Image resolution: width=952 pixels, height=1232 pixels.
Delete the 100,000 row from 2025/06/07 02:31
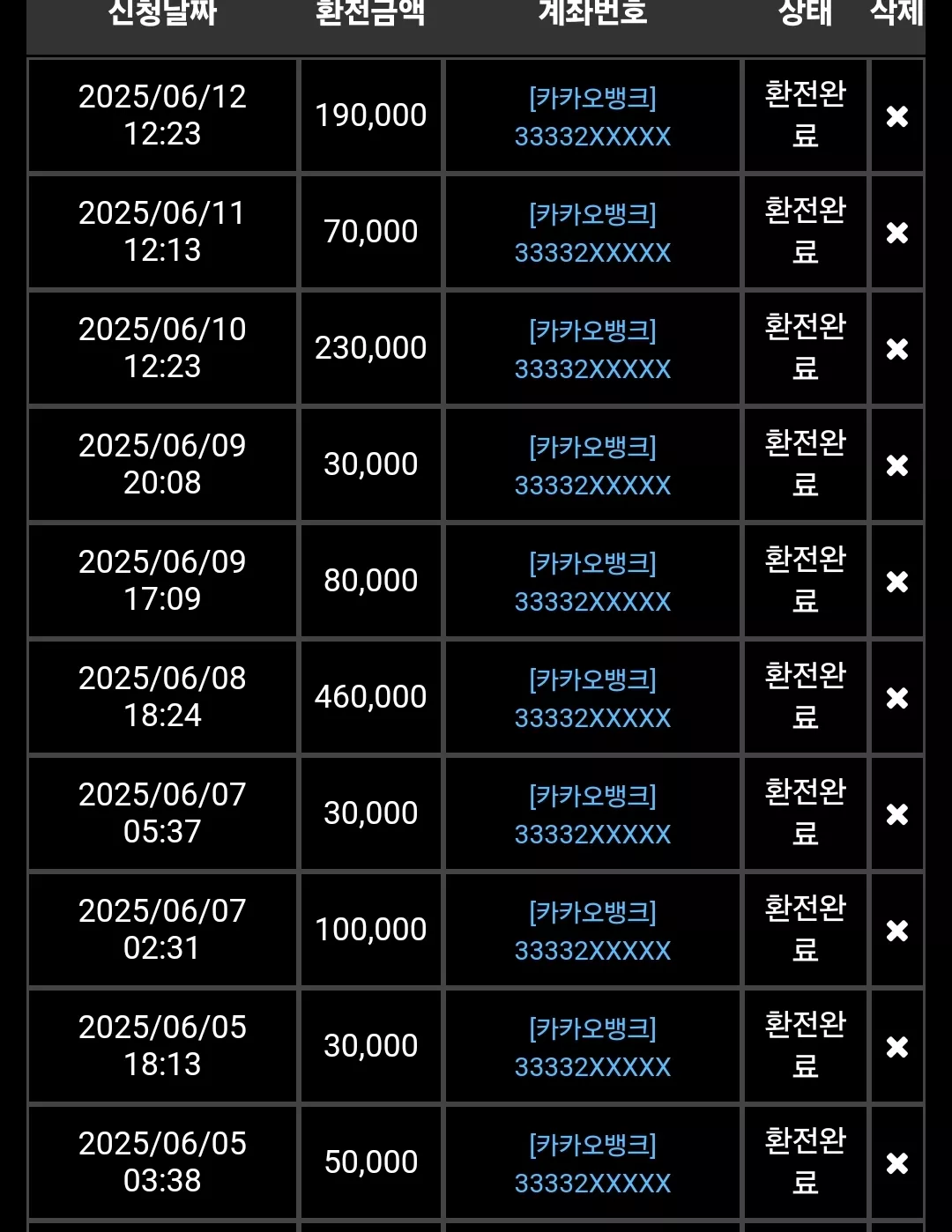[x=897, y=931]
